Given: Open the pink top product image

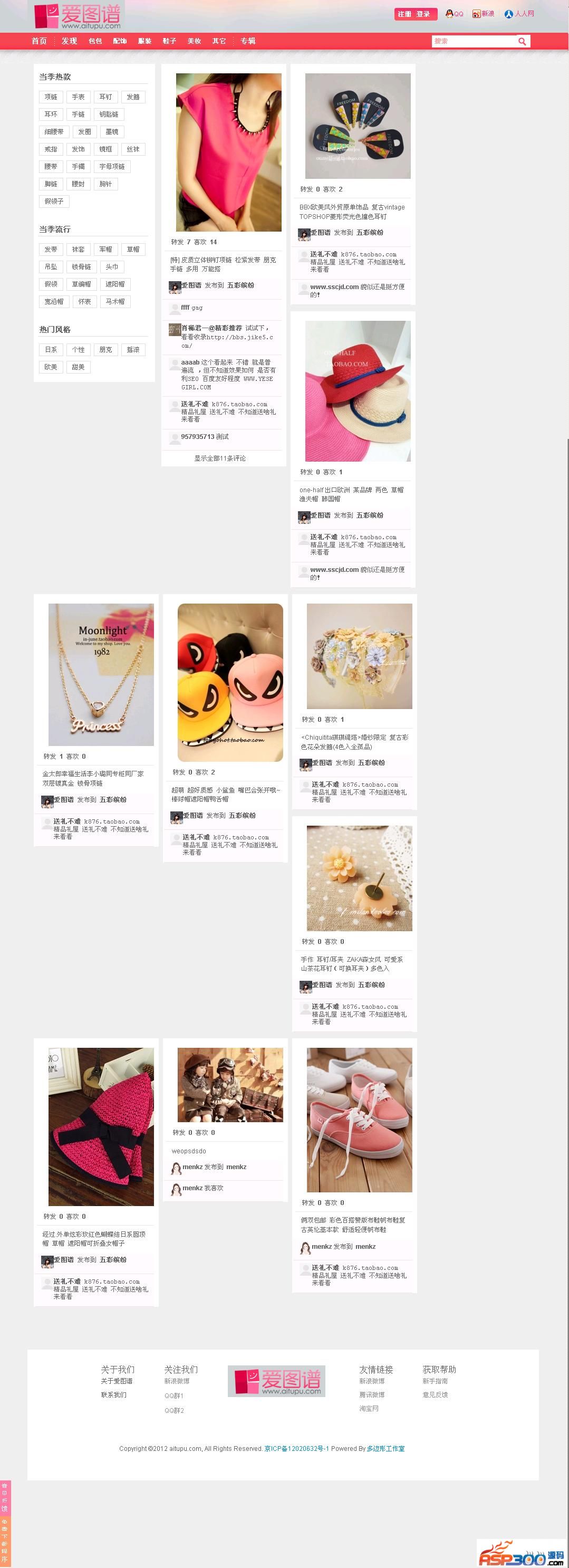Looking at the screenshot, I should click(x=228, y=152).
